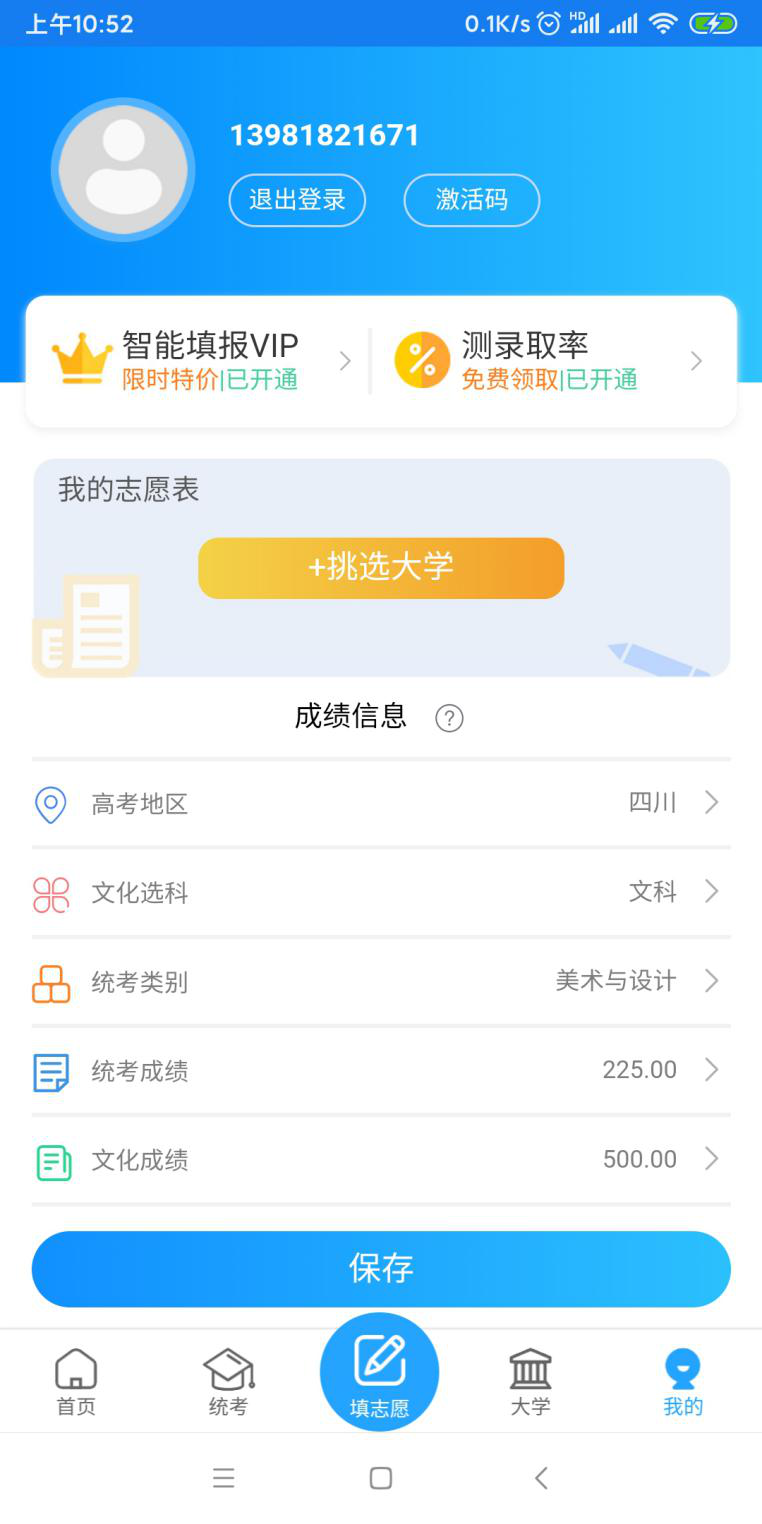Open the 激活码 activation code option

click(x=472, y=200)
